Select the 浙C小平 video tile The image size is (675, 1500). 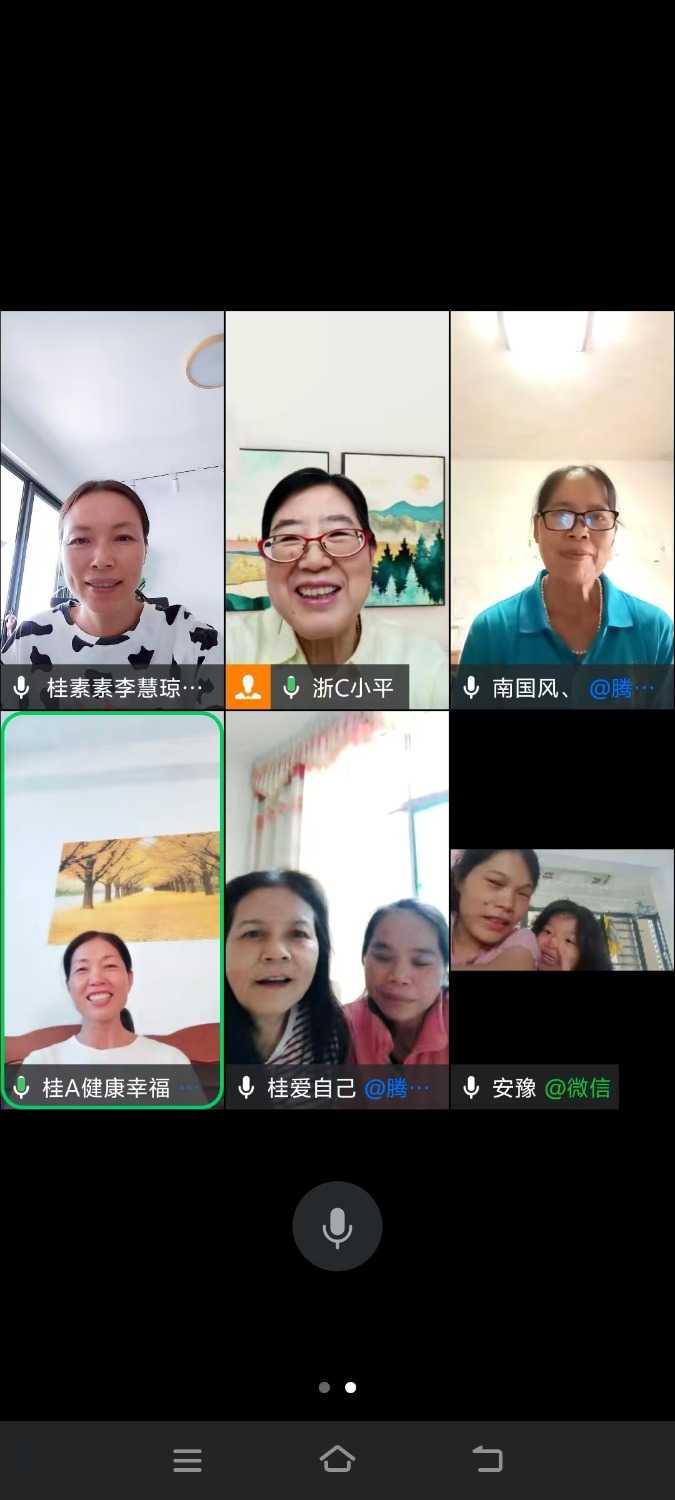click(x=337, y=510)
